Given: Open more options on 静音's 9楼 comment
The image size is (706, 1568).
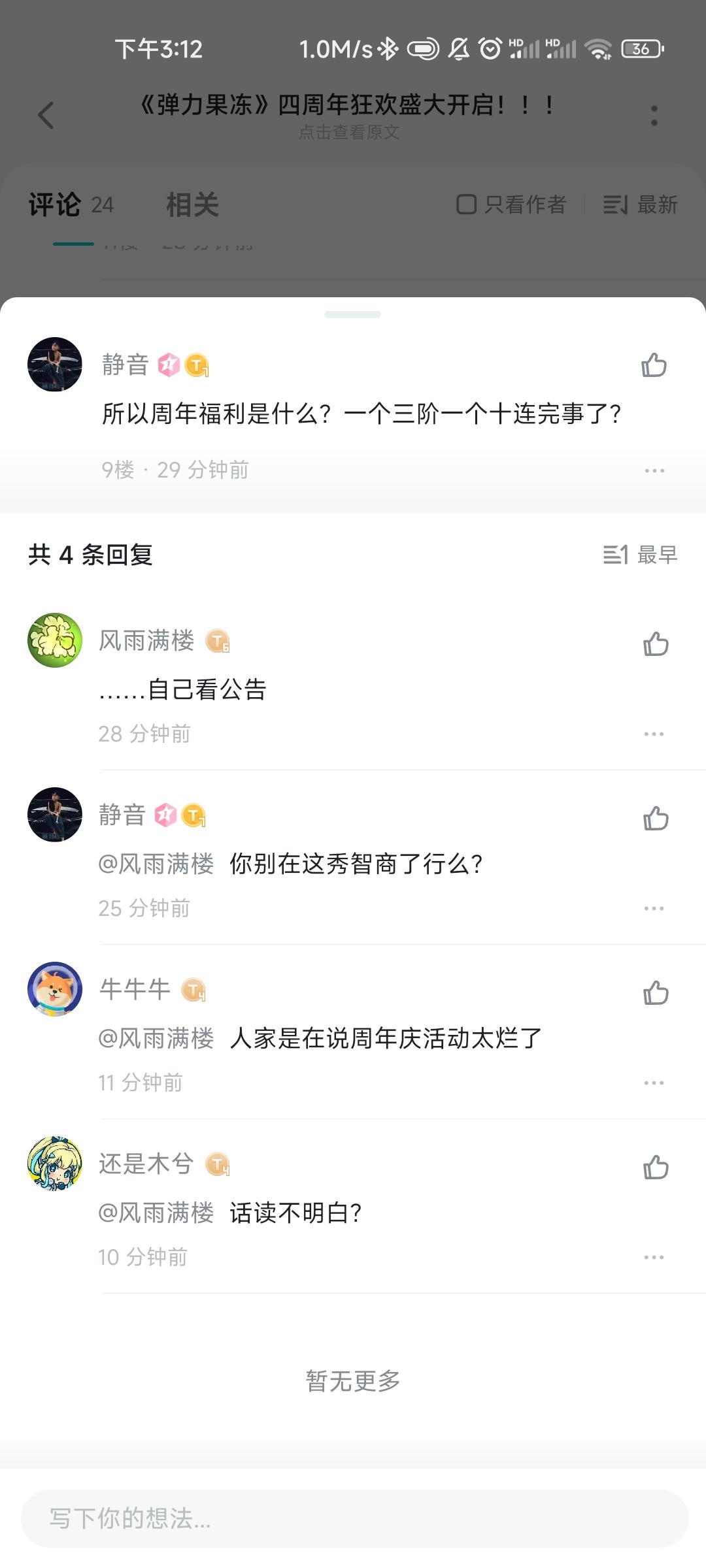Looking at the screenshot, I should (654, 470).
